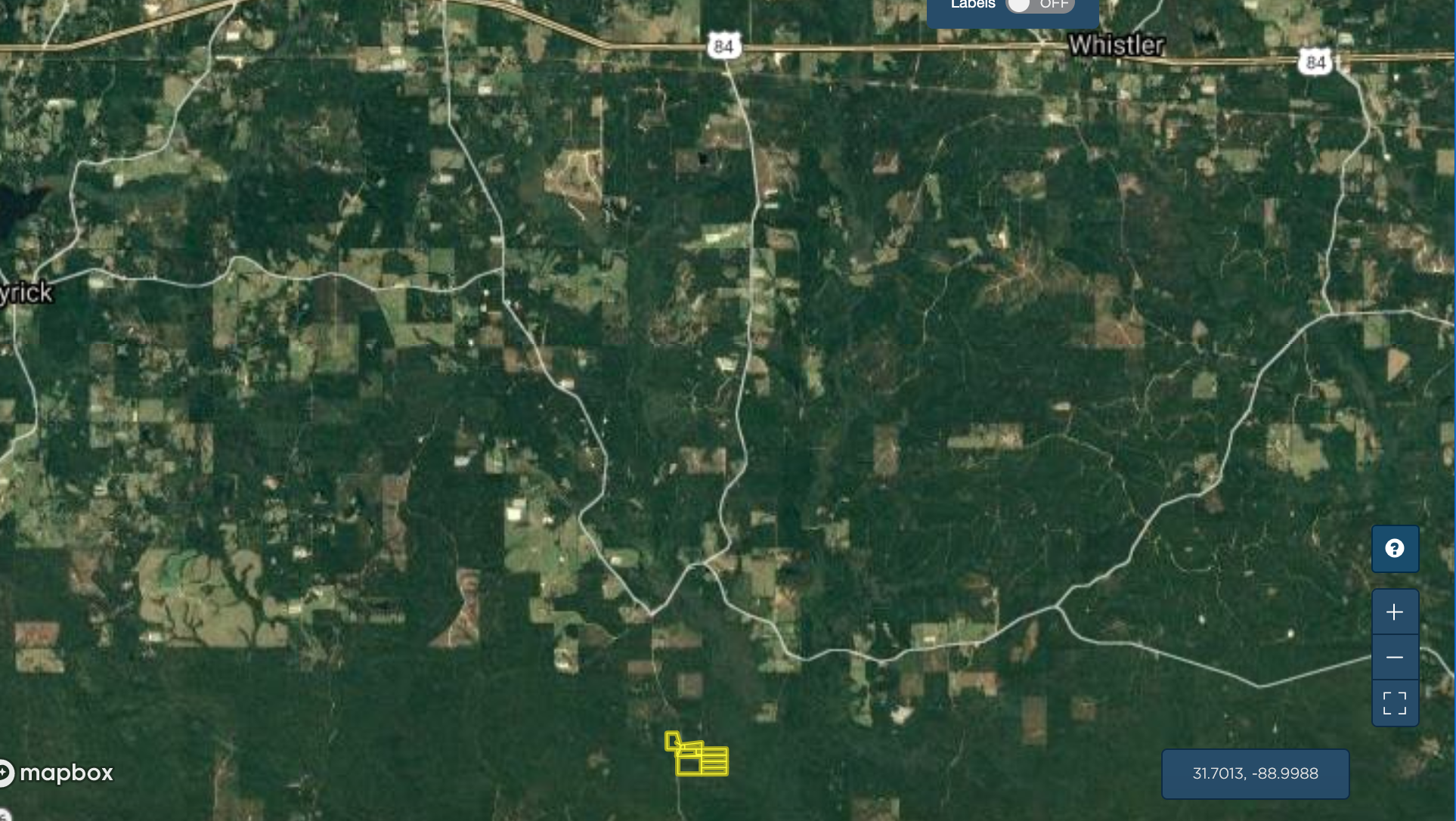Open the Mapbox attribution link
Screen dimensions: 1456x821
pyautogui.click(x=57, y=773)
